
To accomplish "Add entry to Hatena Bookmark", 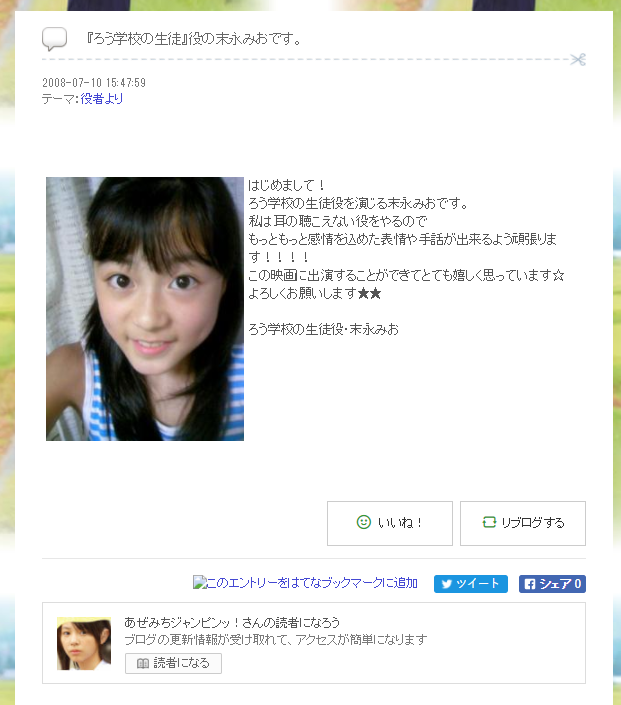I will (305, 583).
